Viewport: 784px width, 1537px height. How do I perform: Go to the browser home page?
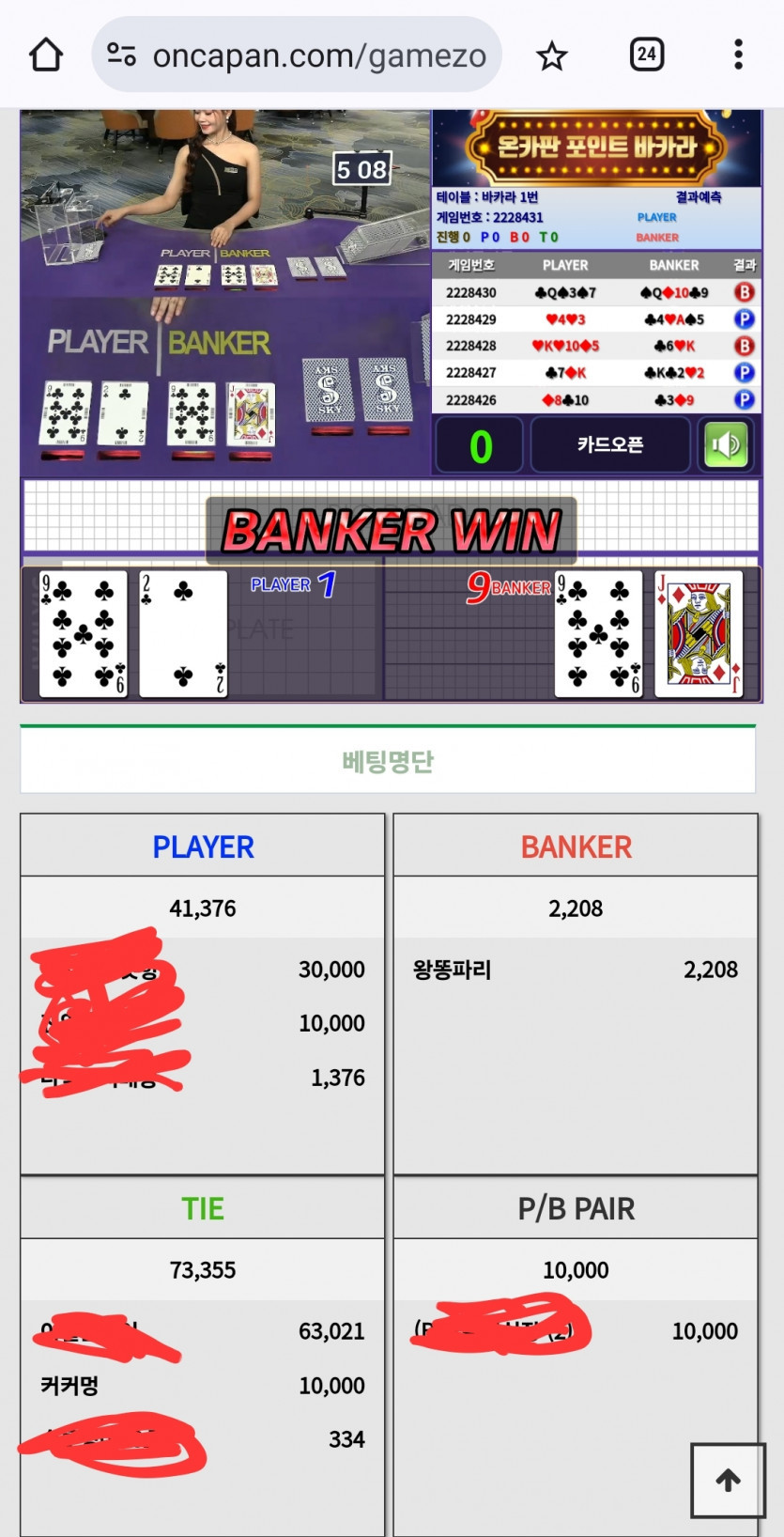click(x=46, y=54)
